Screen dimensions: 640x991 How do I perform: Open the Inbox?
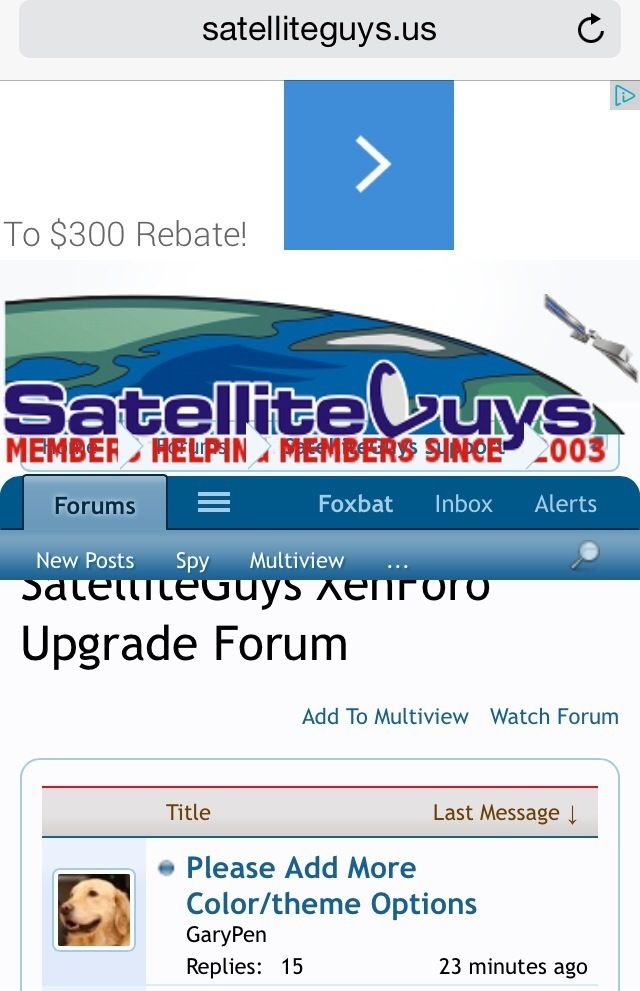tap(463, 504)
